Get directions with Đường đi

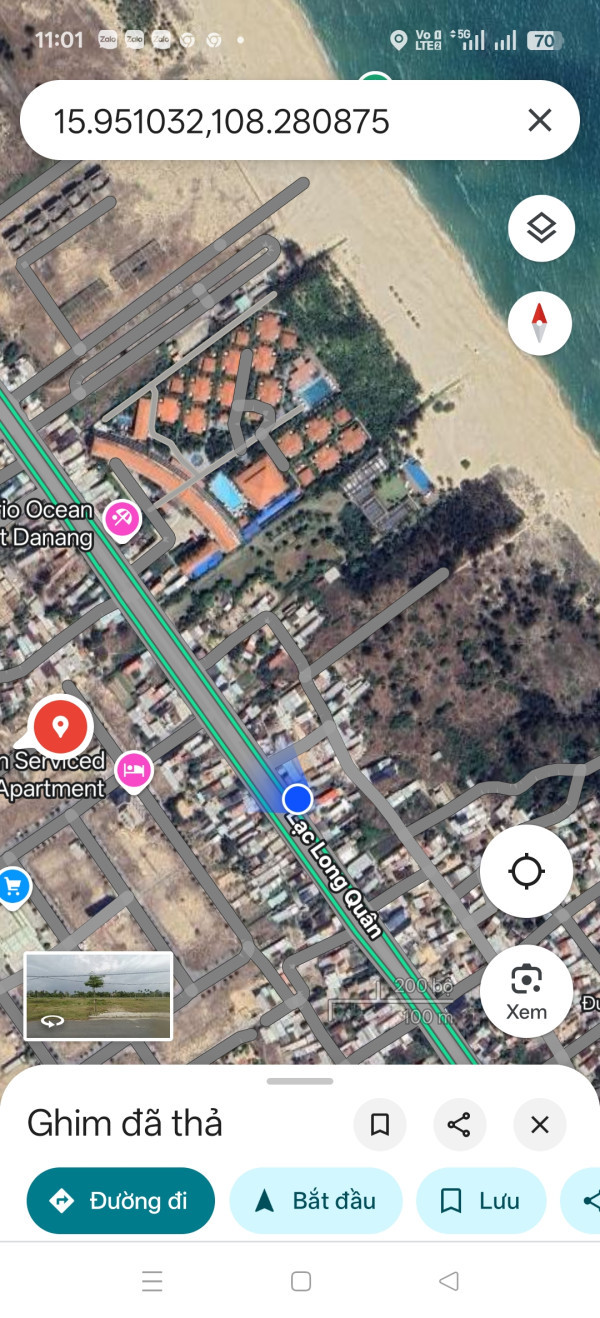(120, 1201)
